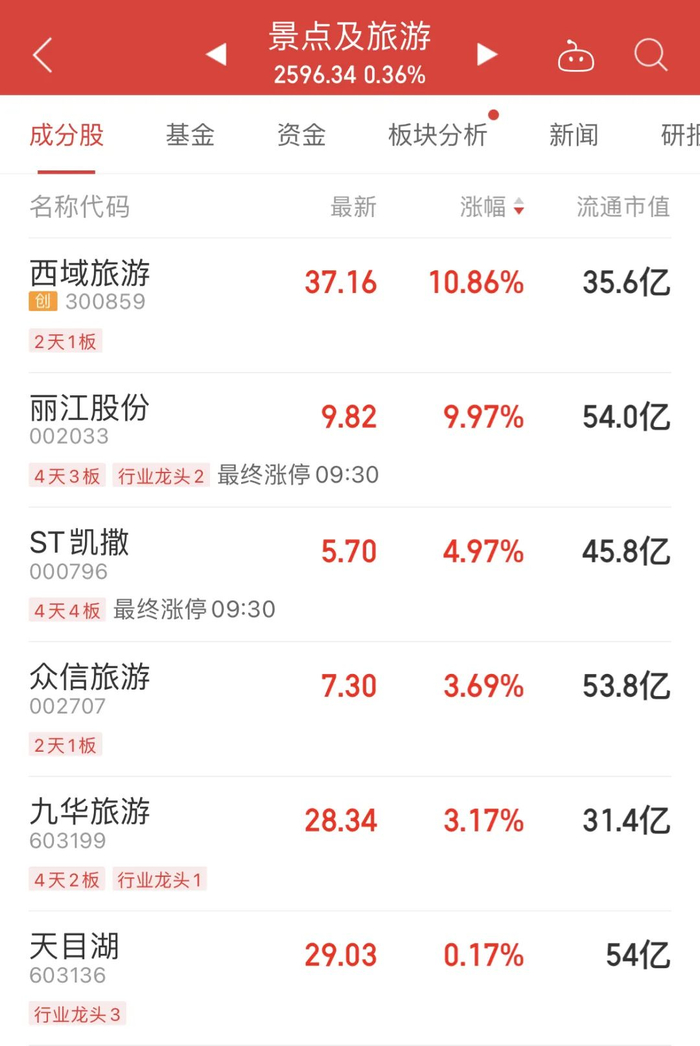The height and width of the screenshot is (1046, 700).
Task: Switch to the previous sector with left triangle
Action: pos(216,54)
